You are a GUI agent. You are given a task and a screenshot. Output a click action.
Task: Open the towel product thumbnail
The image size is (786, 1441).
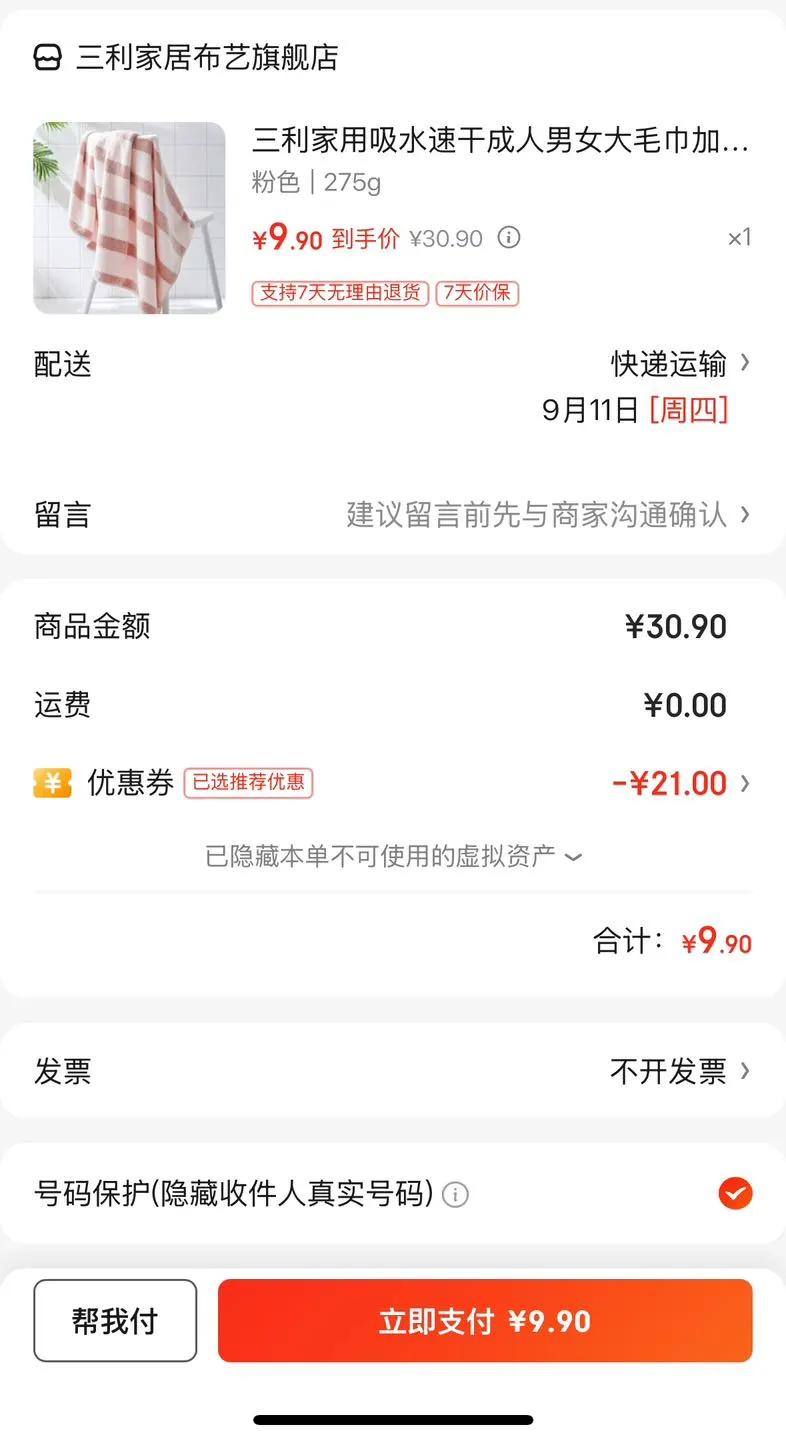(x=129, y=218)
